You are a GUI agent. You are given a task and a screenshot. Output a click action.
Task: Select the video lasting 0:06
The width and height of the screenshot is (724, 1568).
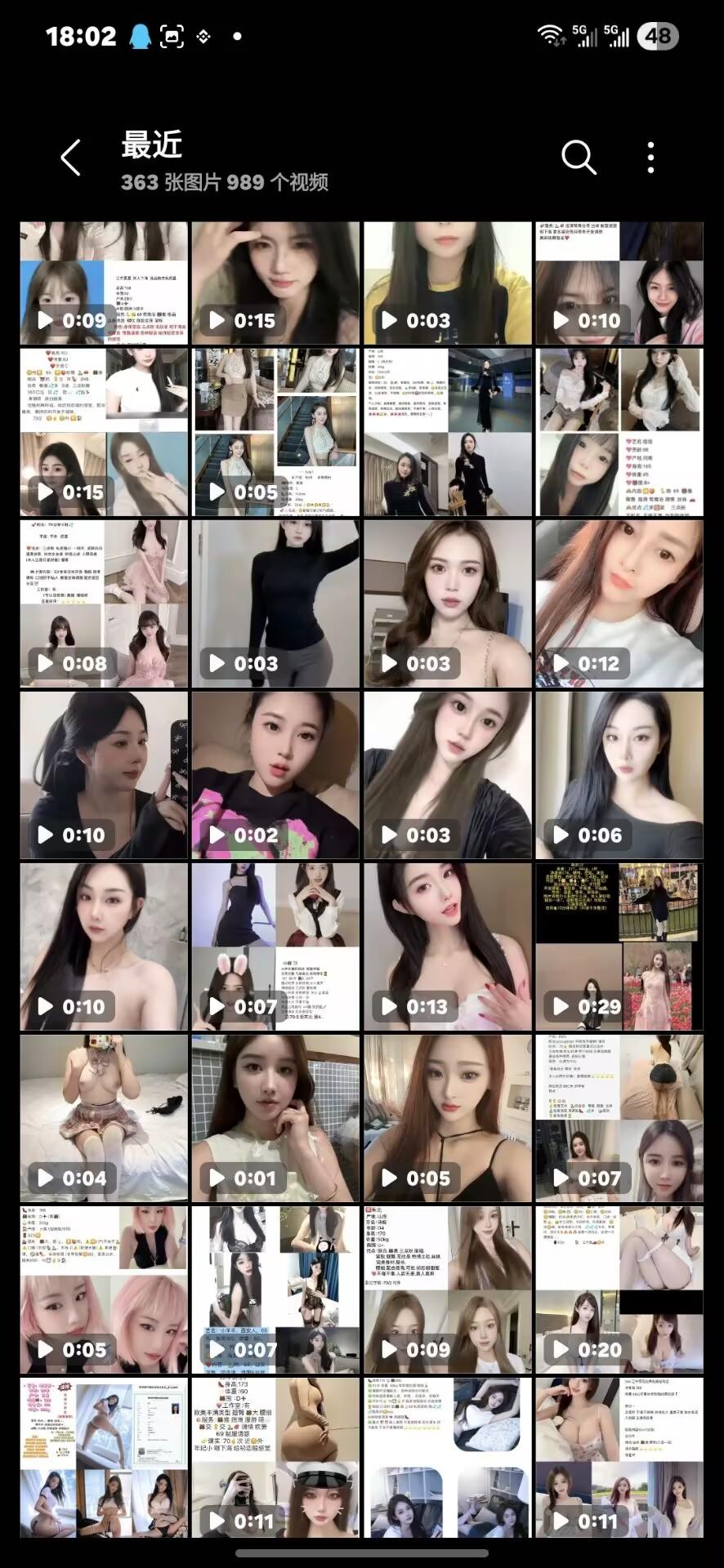619,775
